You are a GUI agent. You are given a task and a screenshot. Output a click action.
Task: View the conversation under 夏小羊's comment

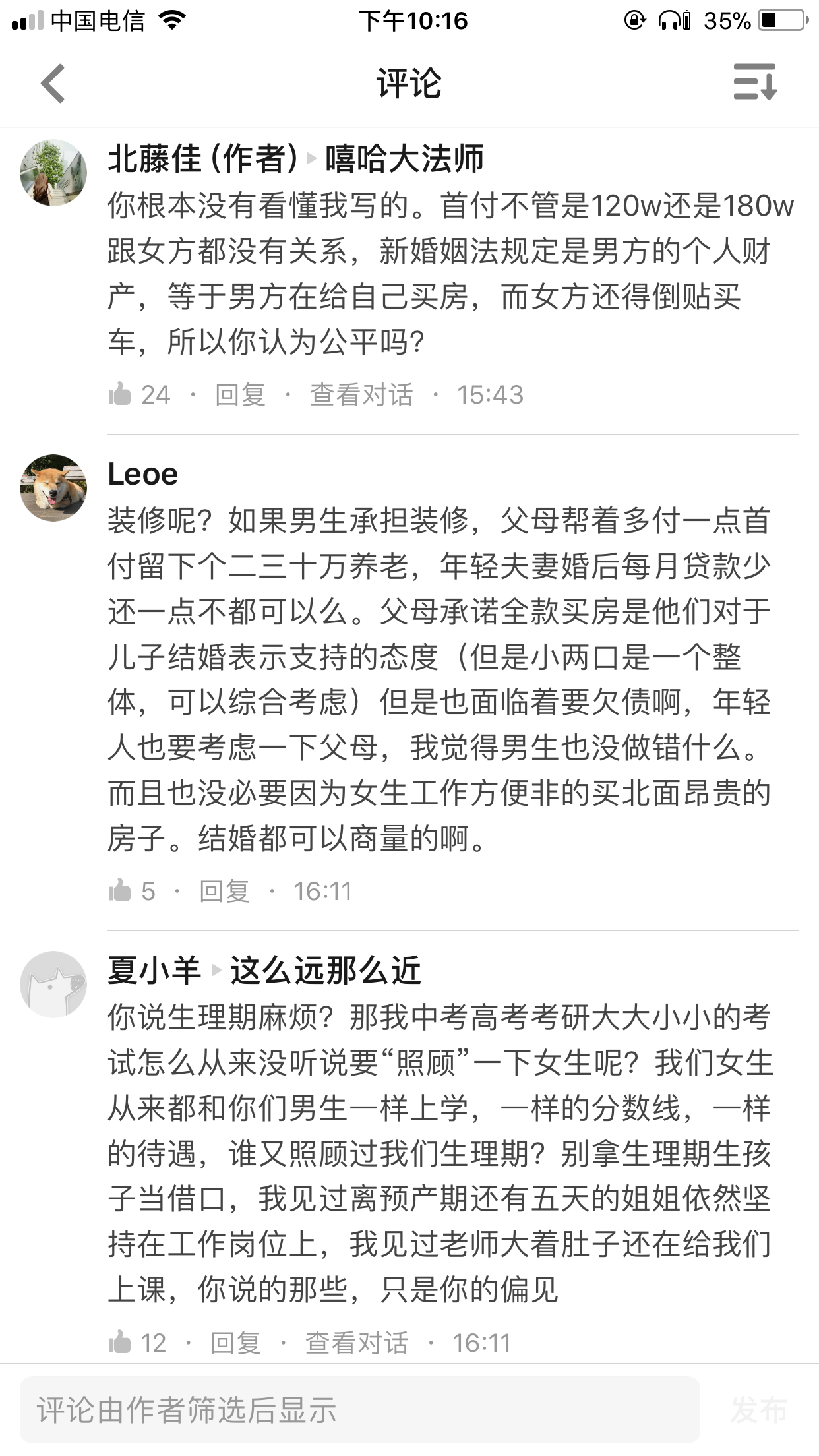[357, 1343]
